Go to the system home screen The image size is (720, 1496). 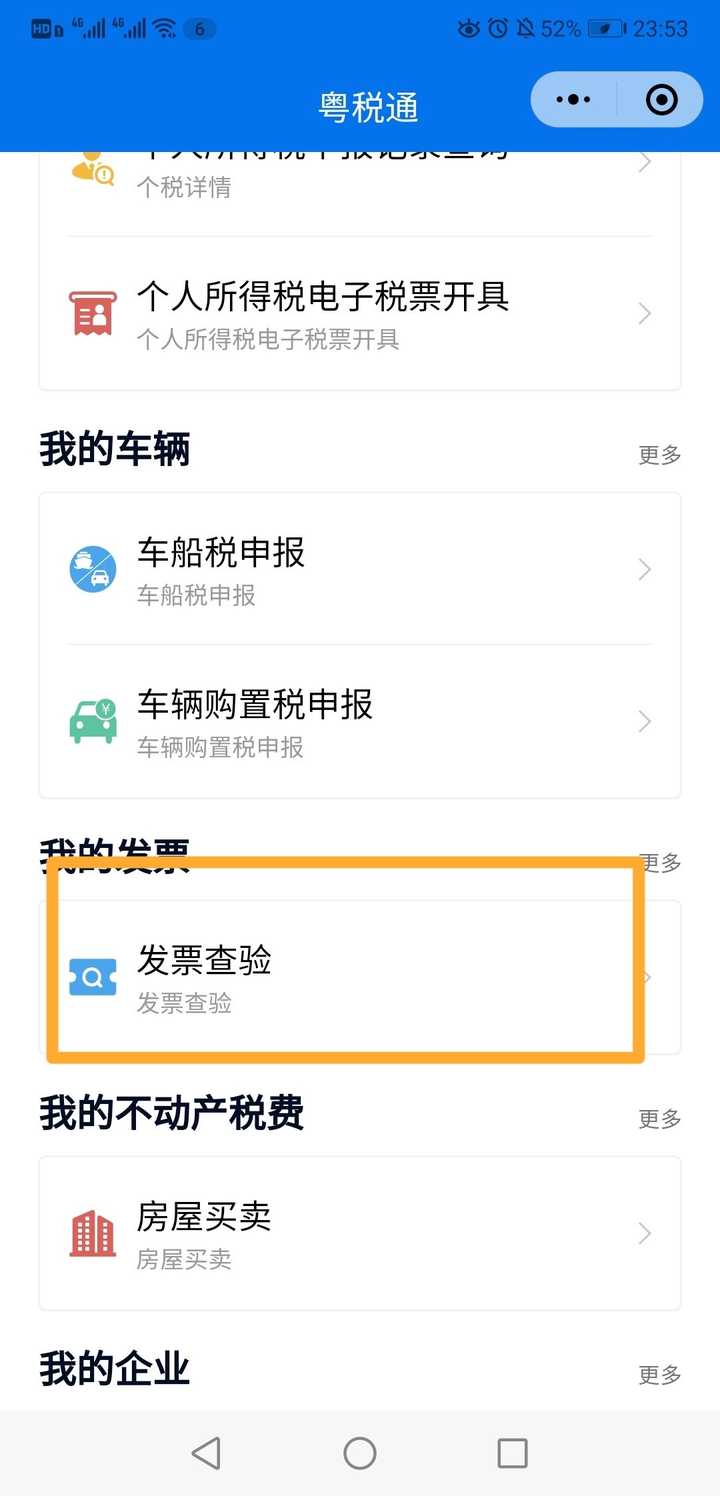[360, 1453]
